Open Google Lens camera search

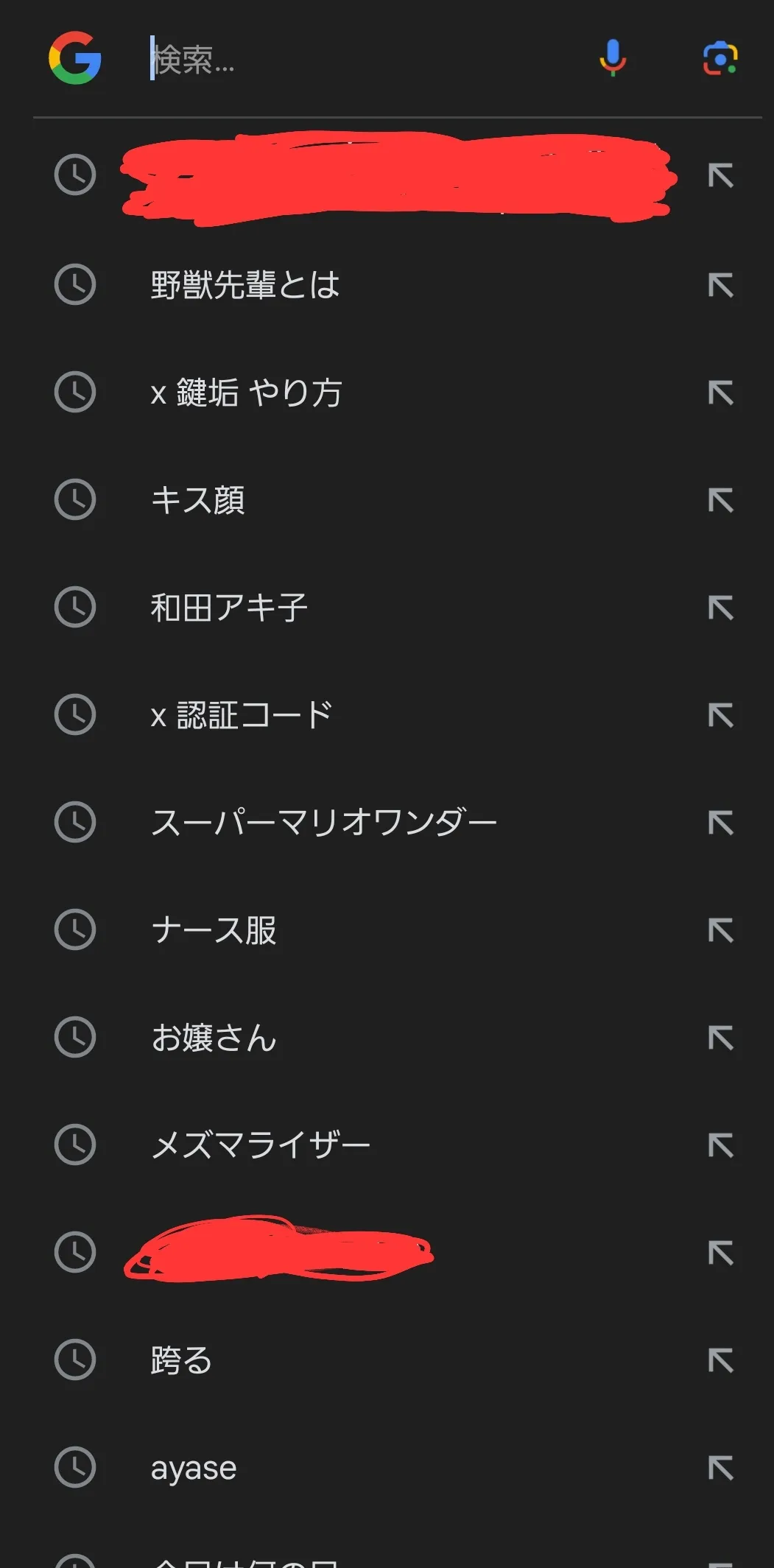[x=720, y=58]
